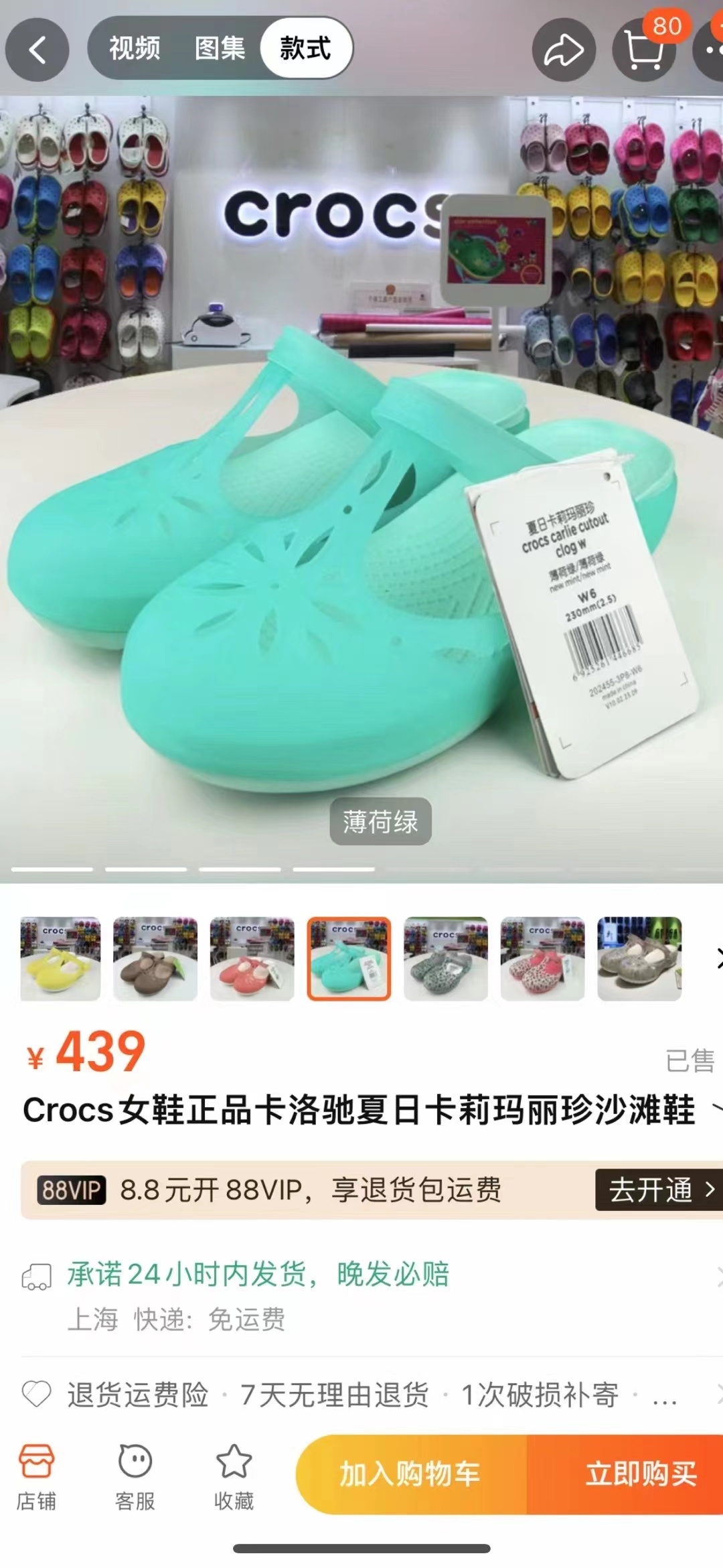Image resolution: width=723 pixels, height=1568 pixels.
Task: Open the shopping cart with 80 items
Action: (x=644, y=51)
